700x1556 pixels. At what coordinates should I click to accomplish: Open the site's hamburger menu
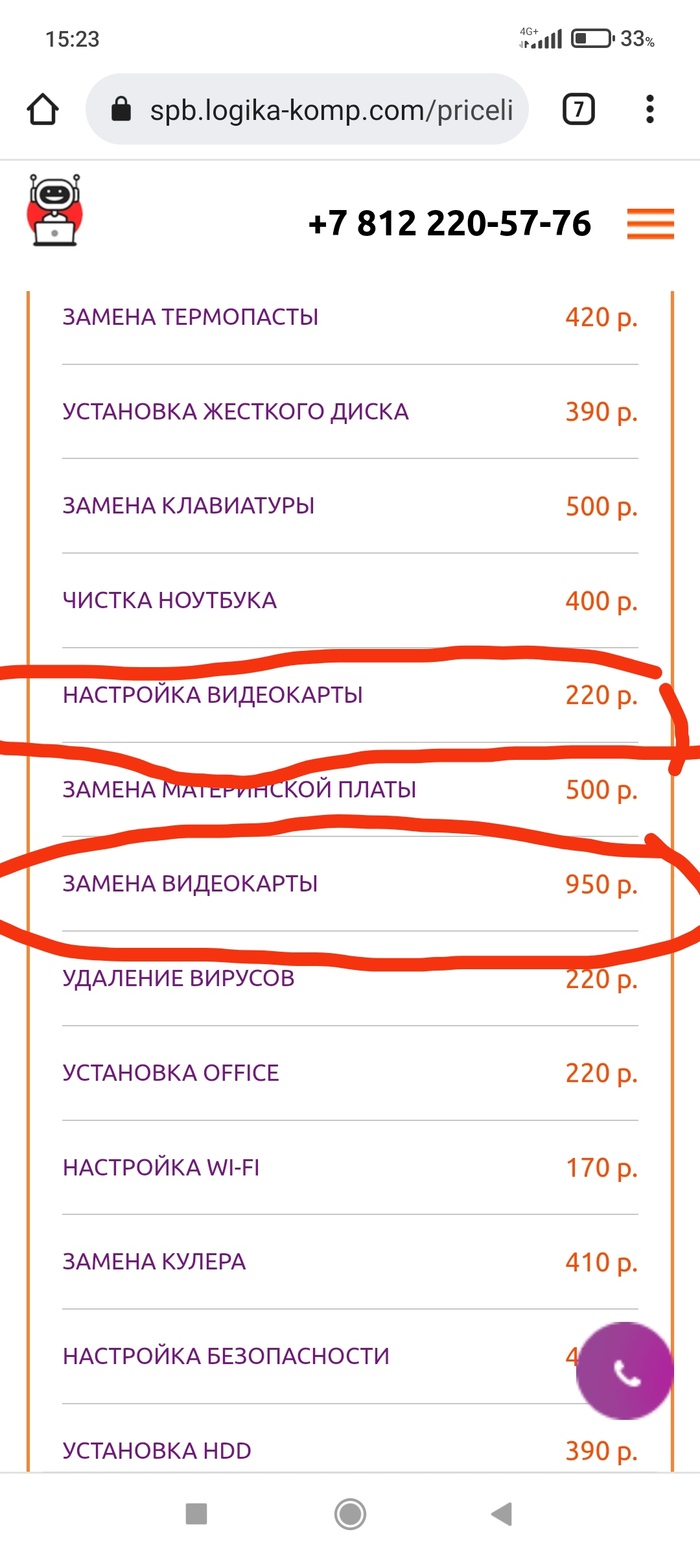click(650, 223)
